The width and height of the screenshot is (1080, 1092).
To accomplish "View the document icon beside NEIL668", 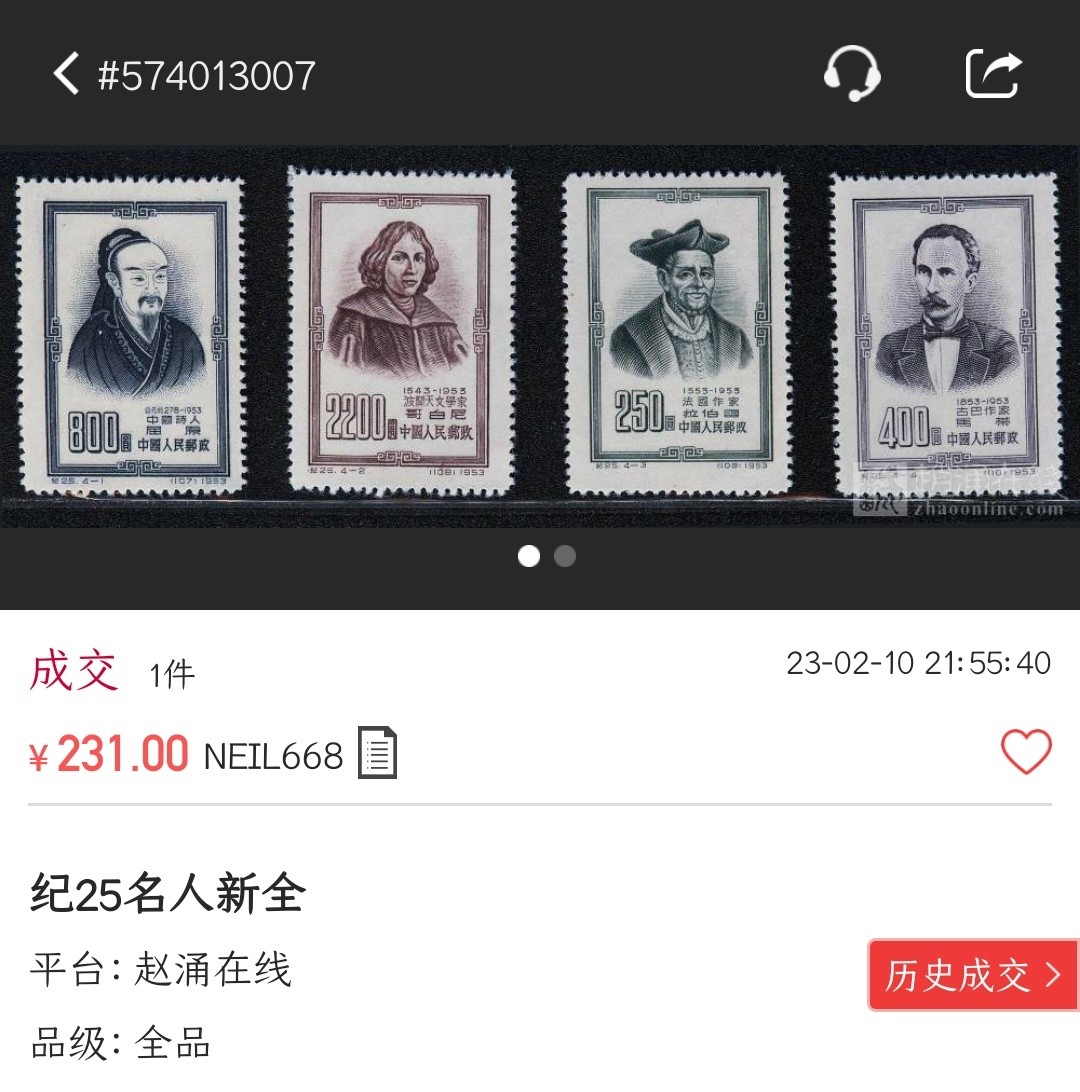I will (377, 754).
